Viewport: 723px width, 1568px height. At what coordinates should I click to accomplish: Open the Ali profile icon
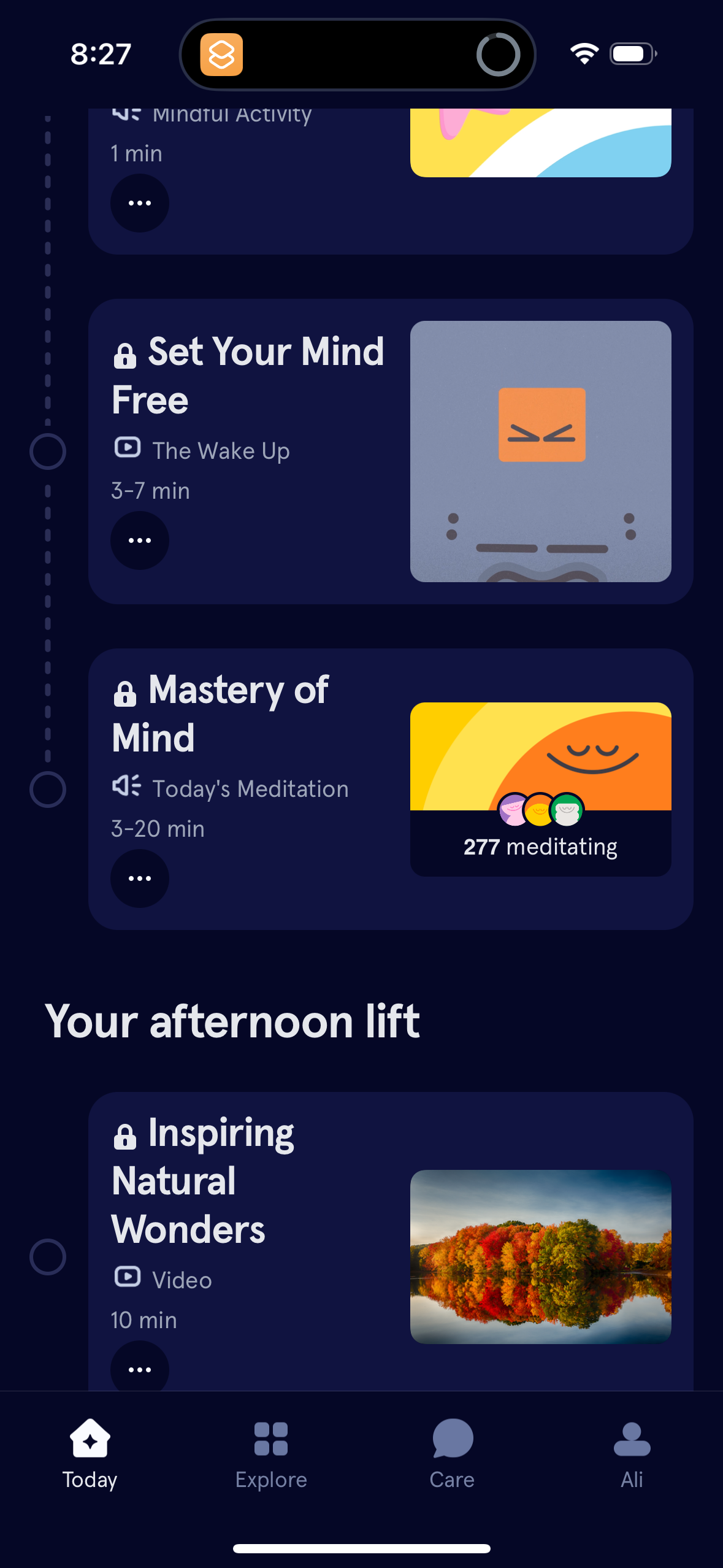631,1438
